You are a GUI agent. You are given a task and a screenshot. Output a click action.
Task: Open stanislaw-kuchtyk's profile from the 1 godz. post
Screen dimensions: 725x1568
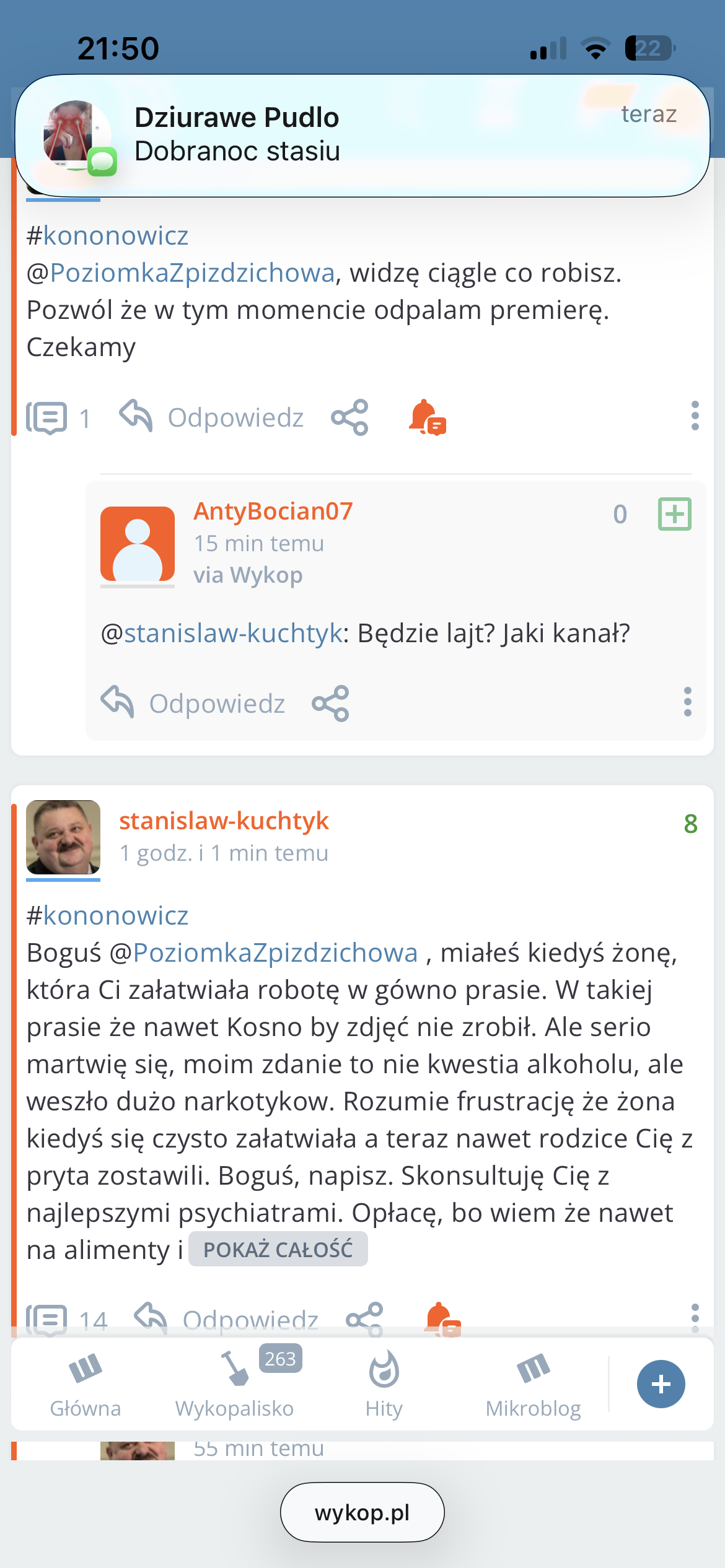click(x=224, y=821)
